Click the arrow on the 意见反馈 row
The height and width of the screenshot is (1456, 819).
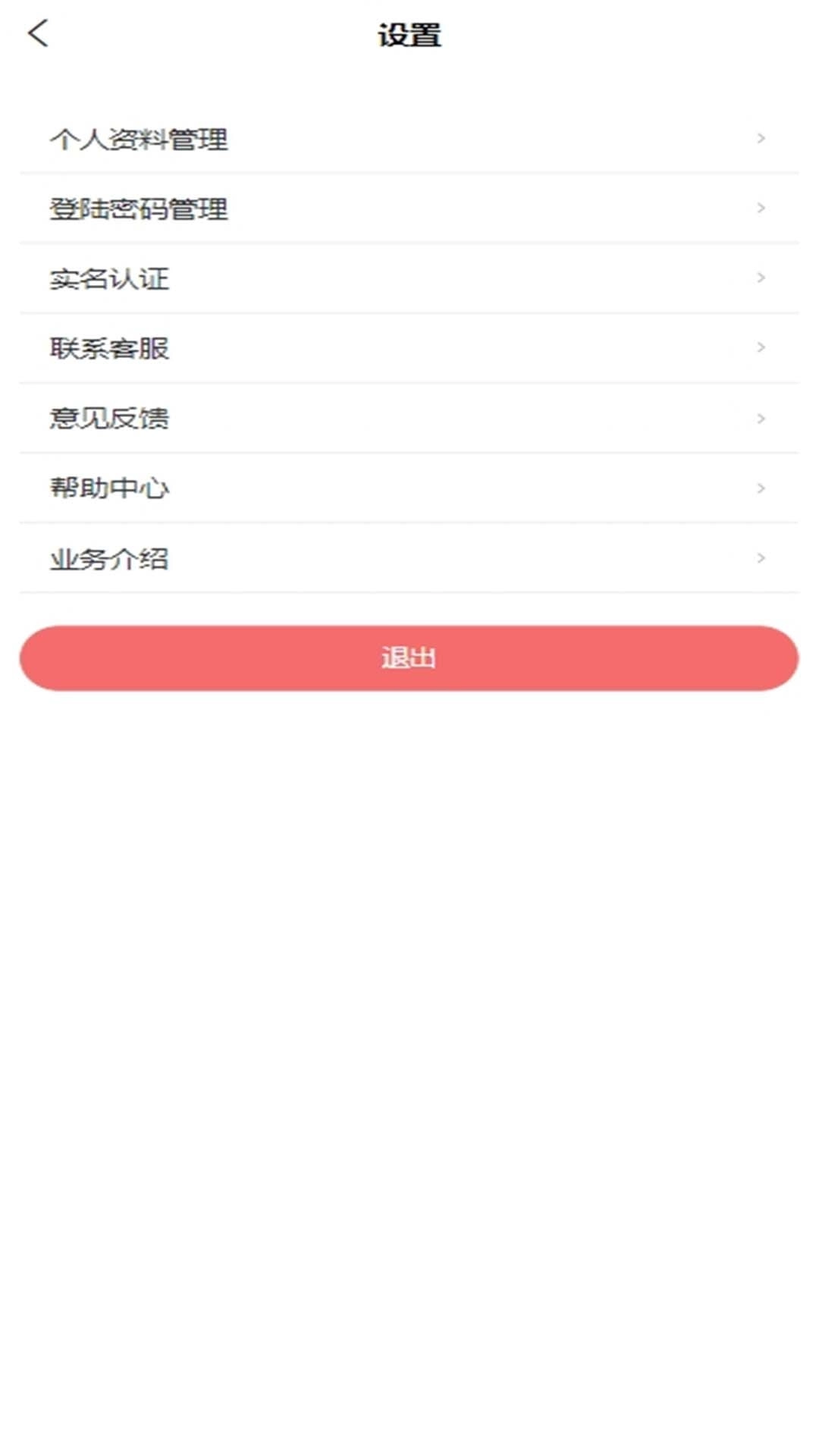coord(761,418)
